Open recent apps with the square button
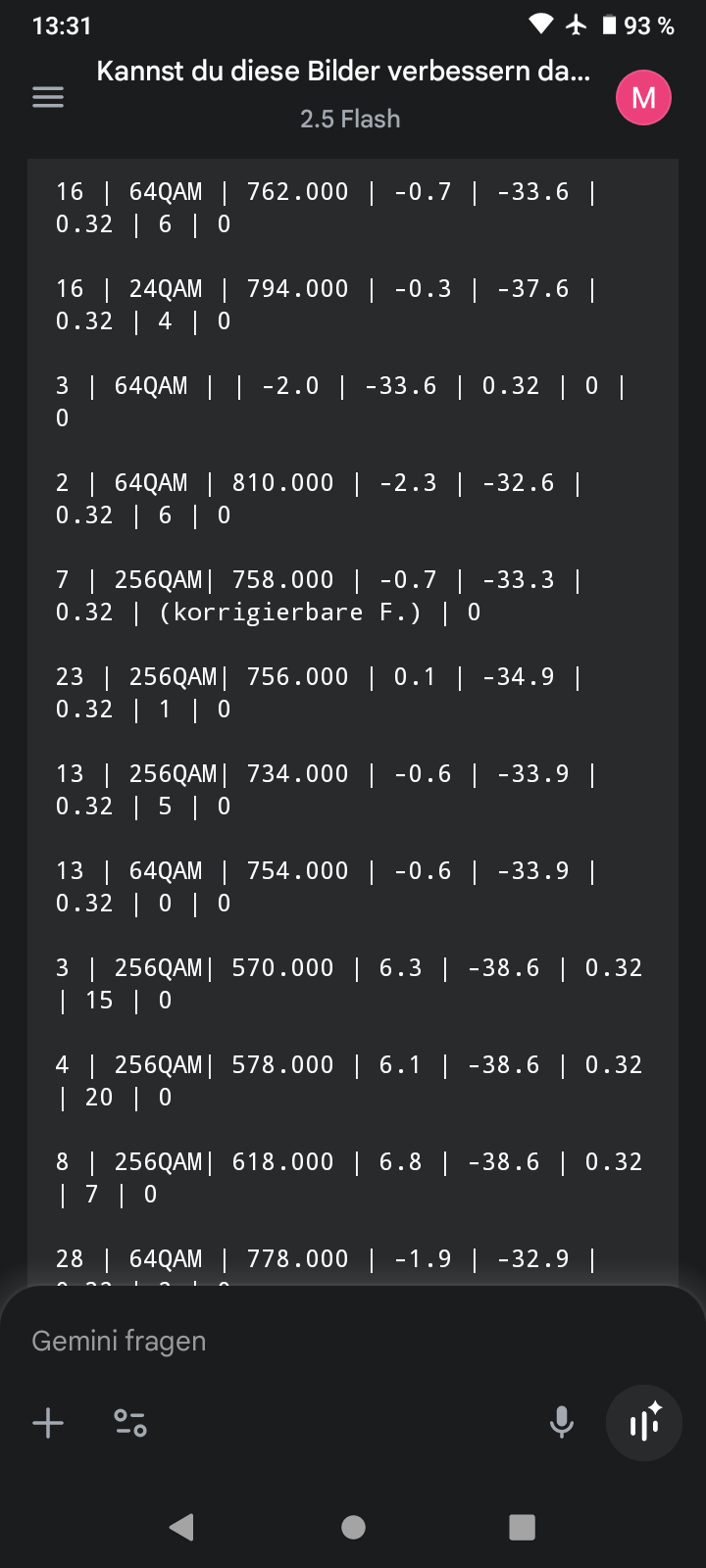706x1568 pixels. (523, 1527)
